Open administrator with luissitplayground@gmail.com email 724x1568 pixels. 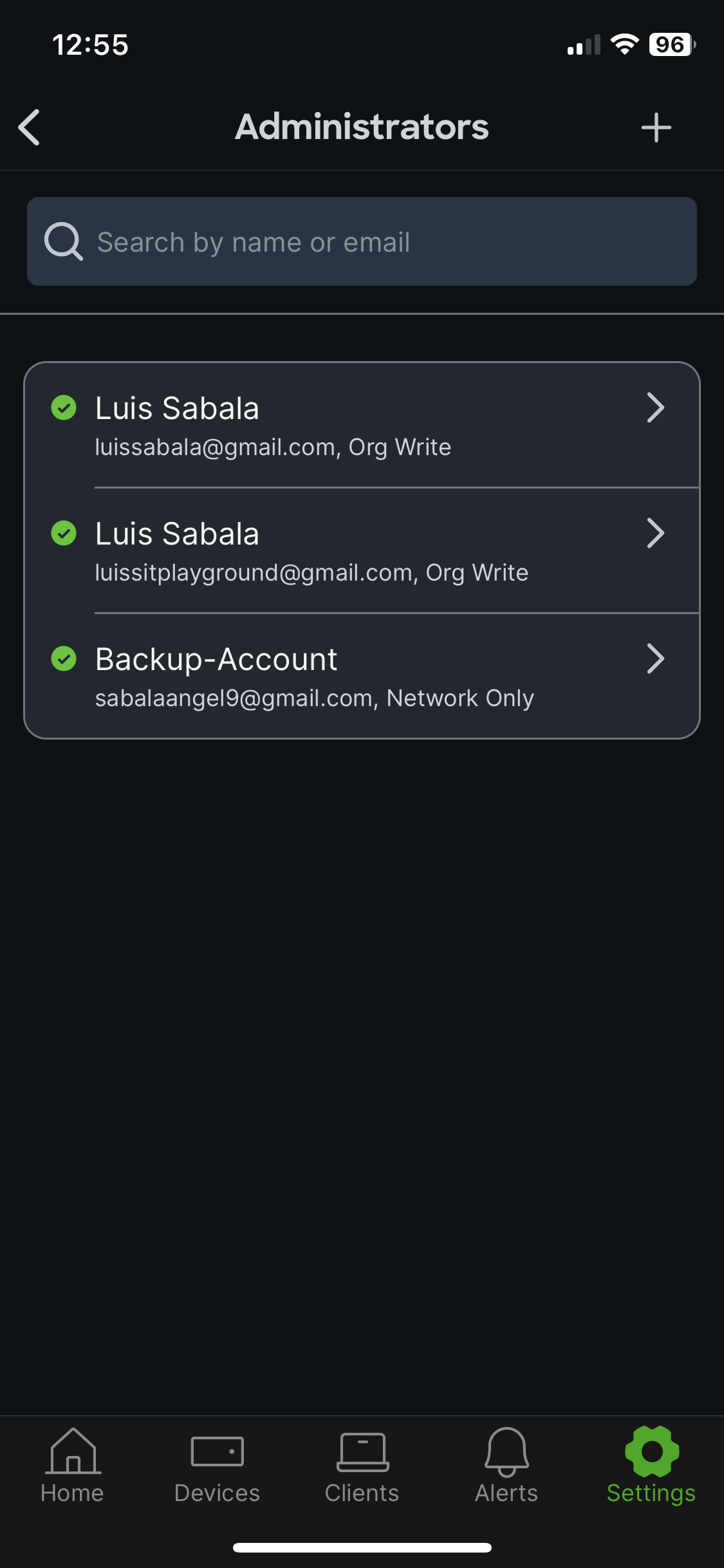362,550
